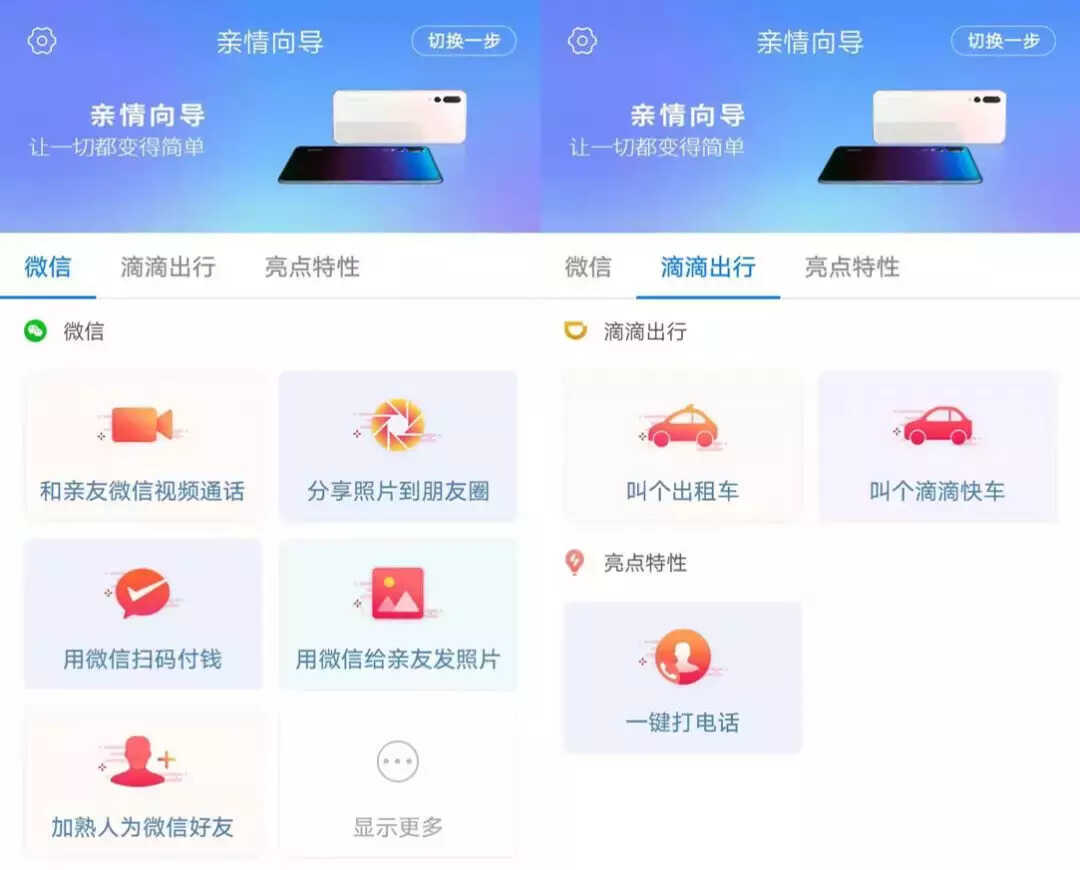Open the 一键打电话 feature card
Image resolution: width=1080 pixels, height=870 pixels.
(x=683, y=678)
